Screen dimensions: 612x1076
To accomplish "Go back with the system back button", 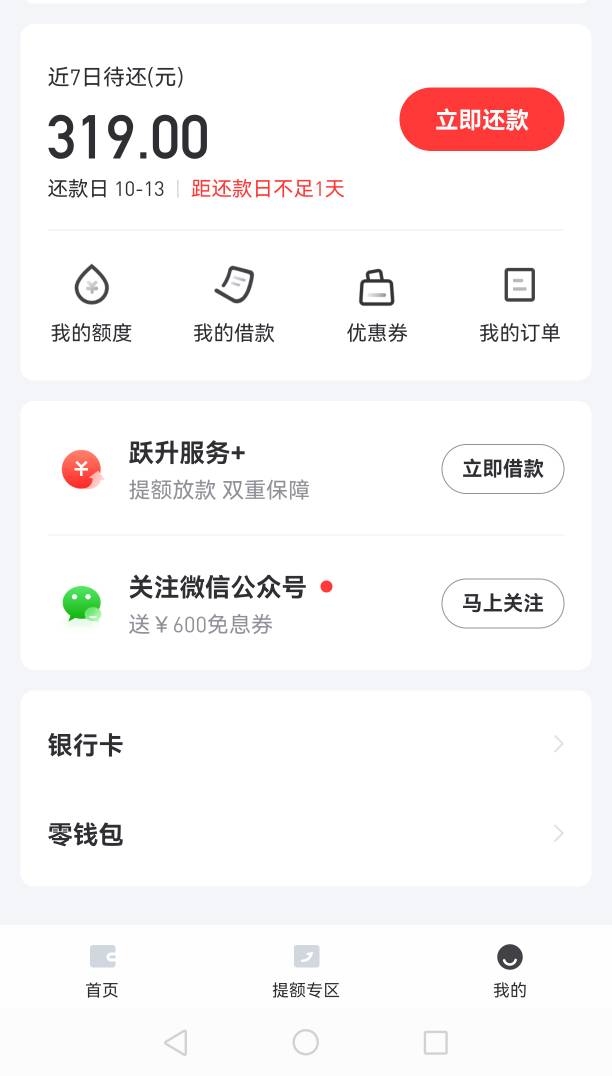I will point(176,1042).
